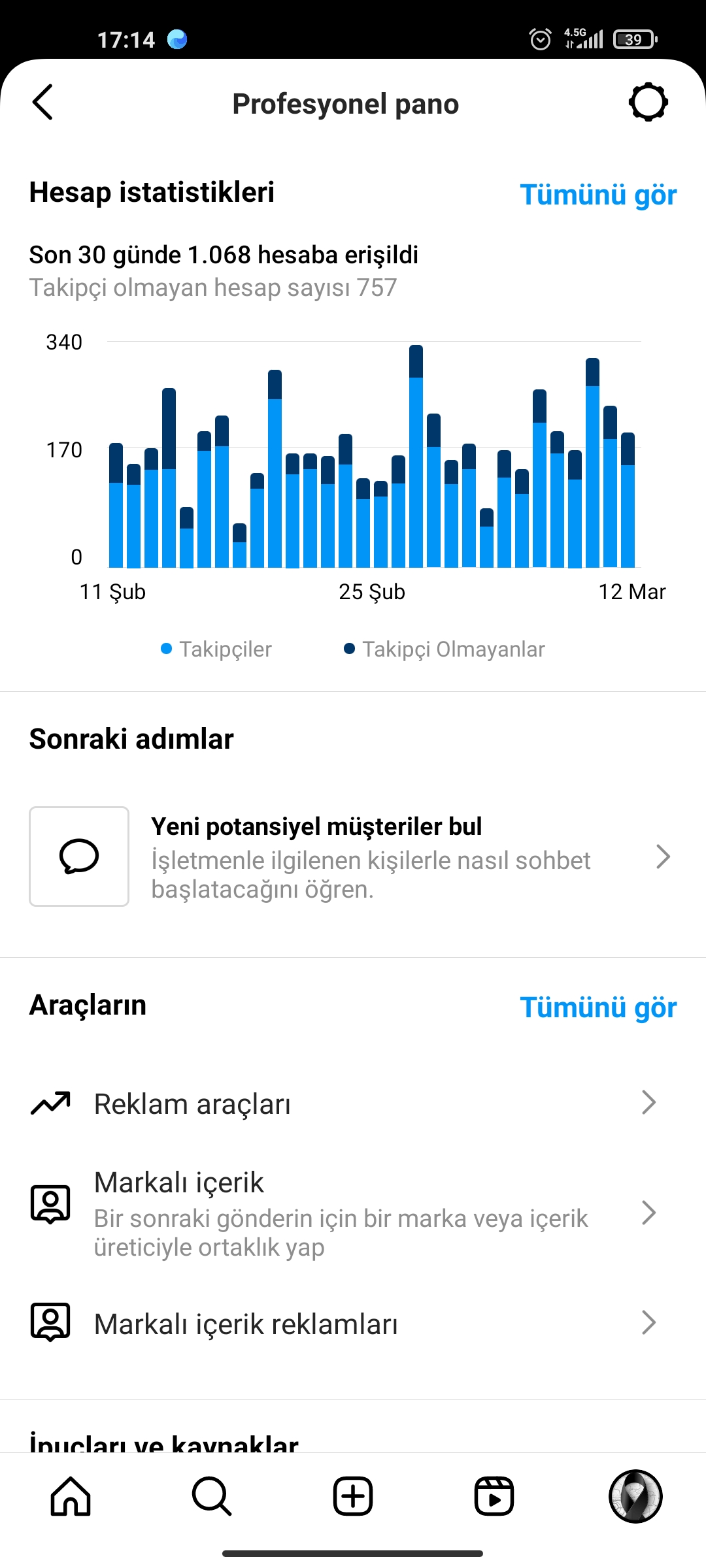Screen dimensions: 706x1568
Task: Switch to the Reels tab
Action: [494, 1496]
